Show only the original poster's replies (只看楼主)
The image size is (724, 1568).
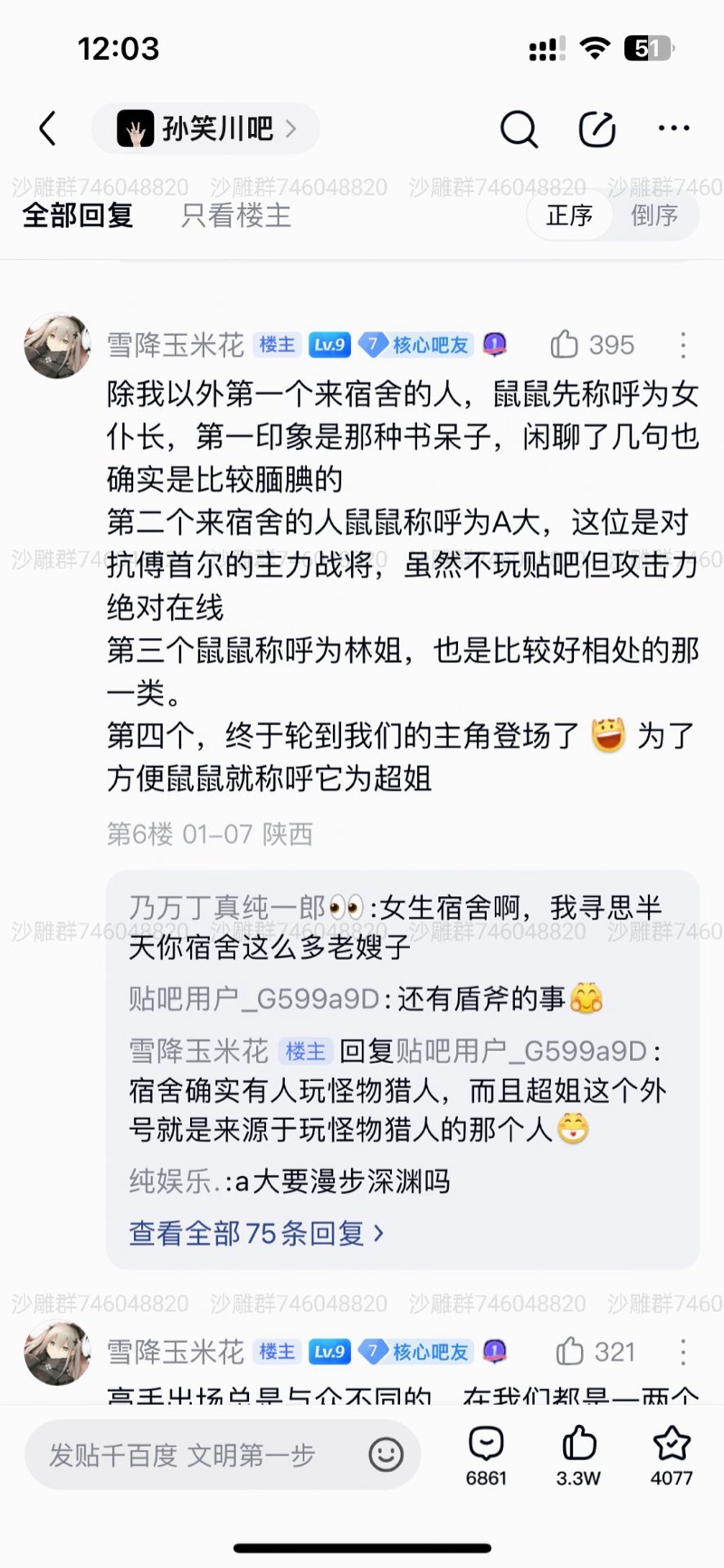tap(236, 215)
